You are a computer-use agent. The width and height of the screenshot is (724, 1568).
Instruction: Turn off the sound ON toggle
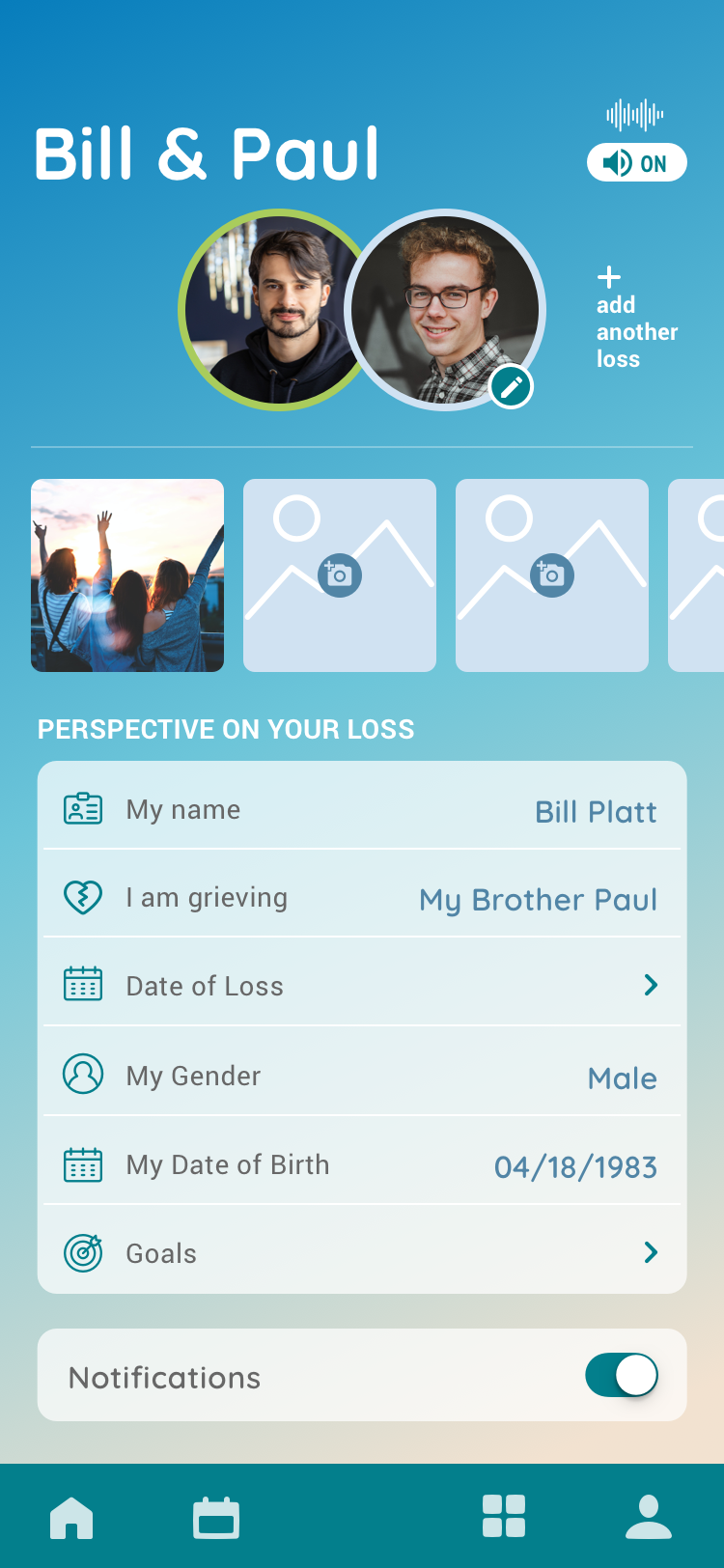[637, 162]
